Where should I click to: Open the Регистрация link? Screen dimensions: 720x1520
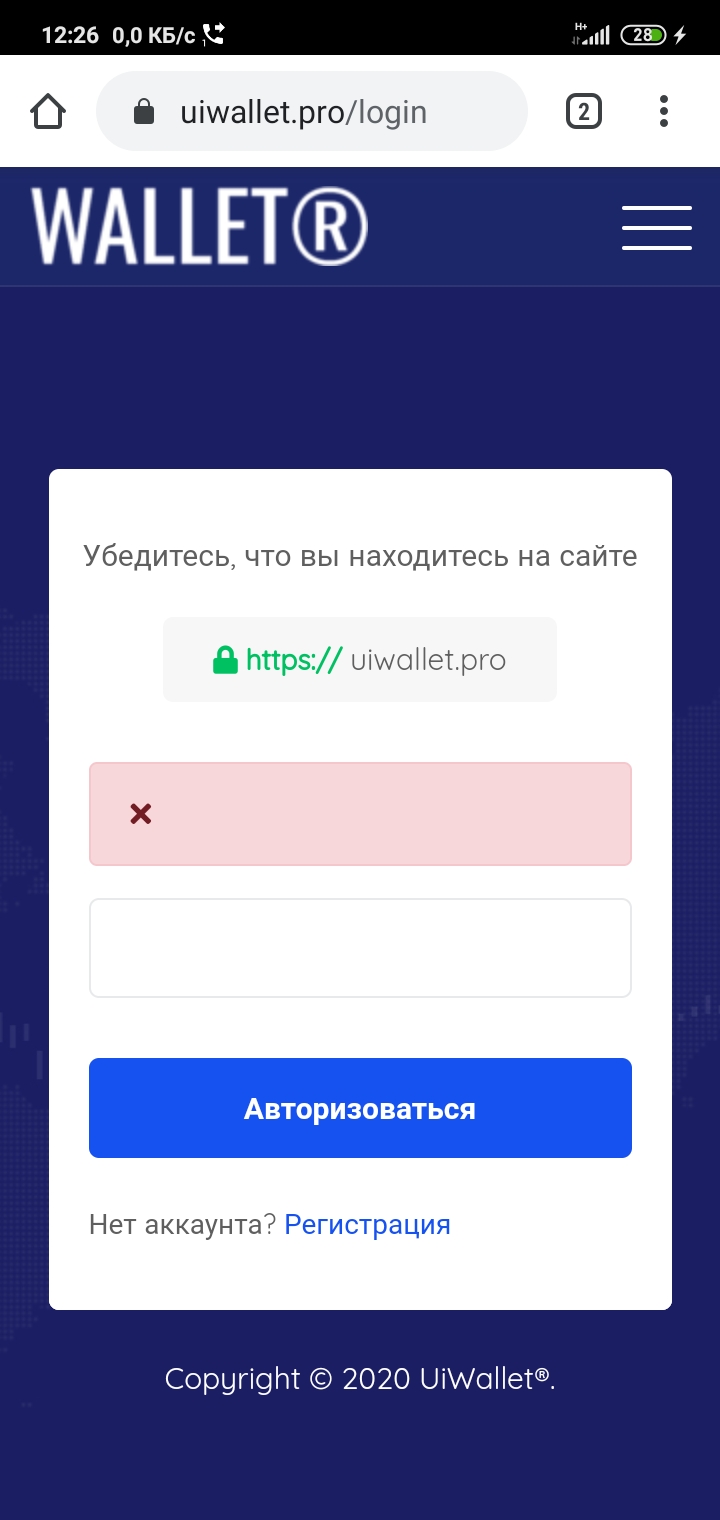[367, 1224]
